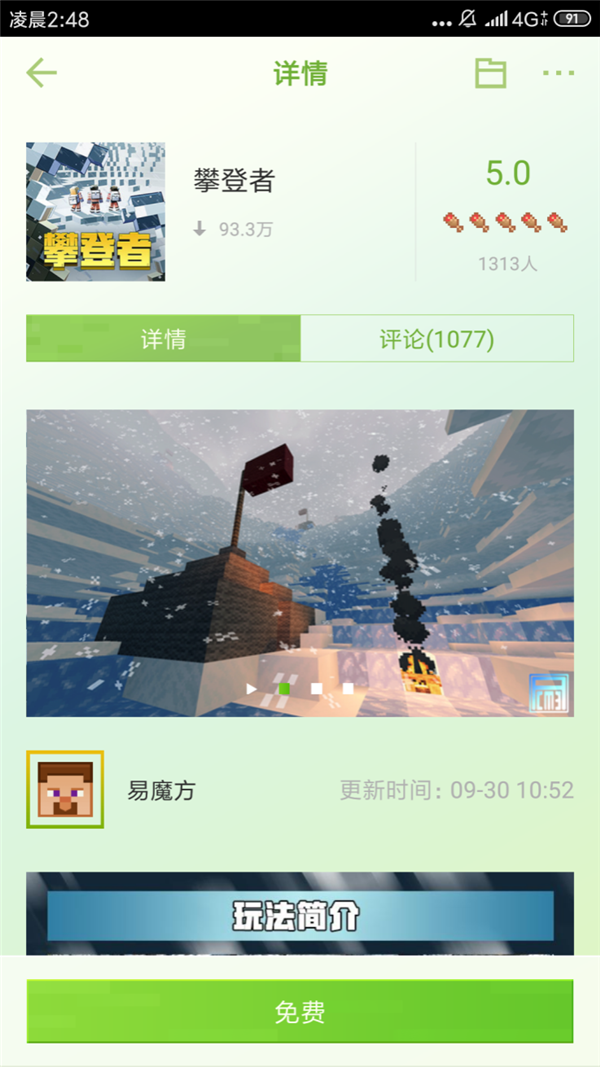Jump to the video play indicator

pos(252,689)
